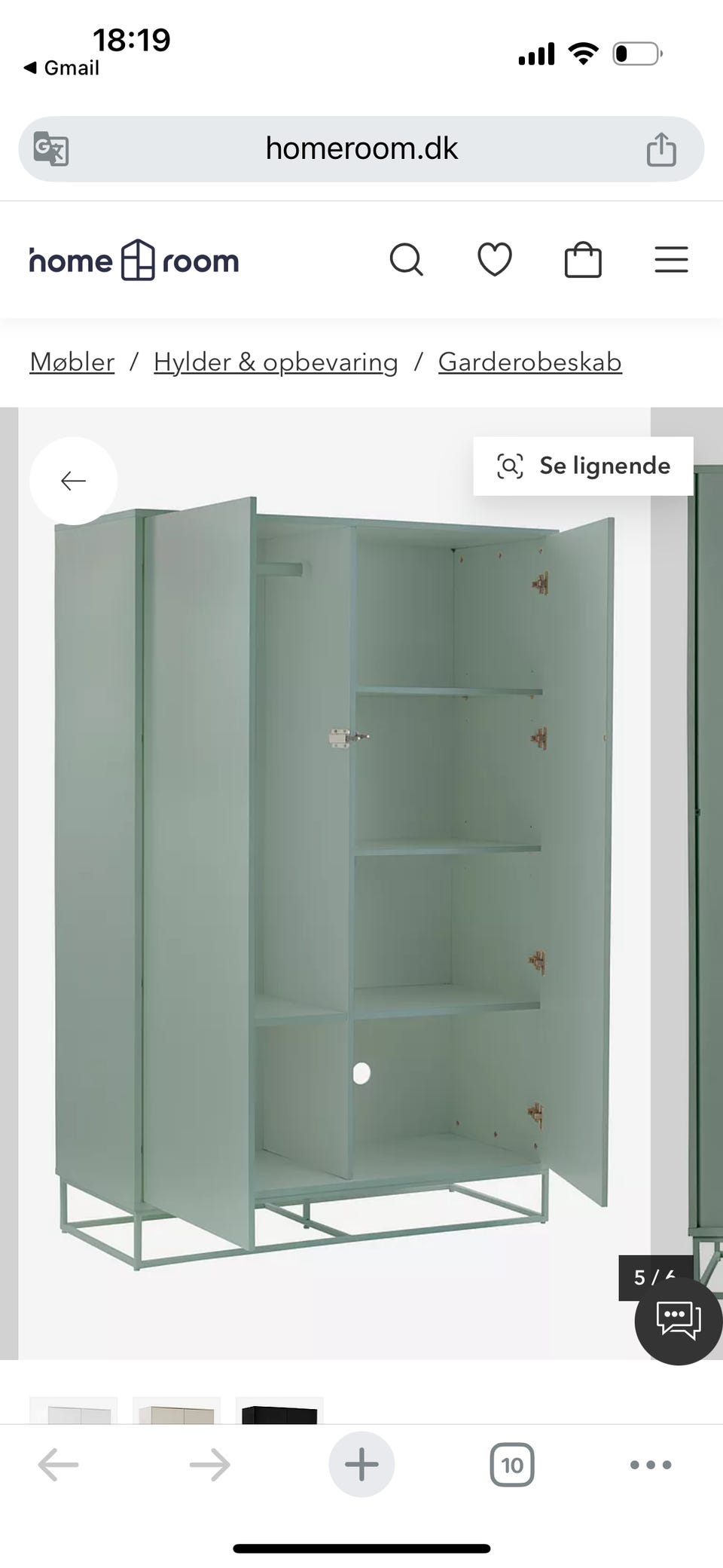Open the Møbler breadcrumb link
Screen dimensions: 723x1568
coord(71,362)
